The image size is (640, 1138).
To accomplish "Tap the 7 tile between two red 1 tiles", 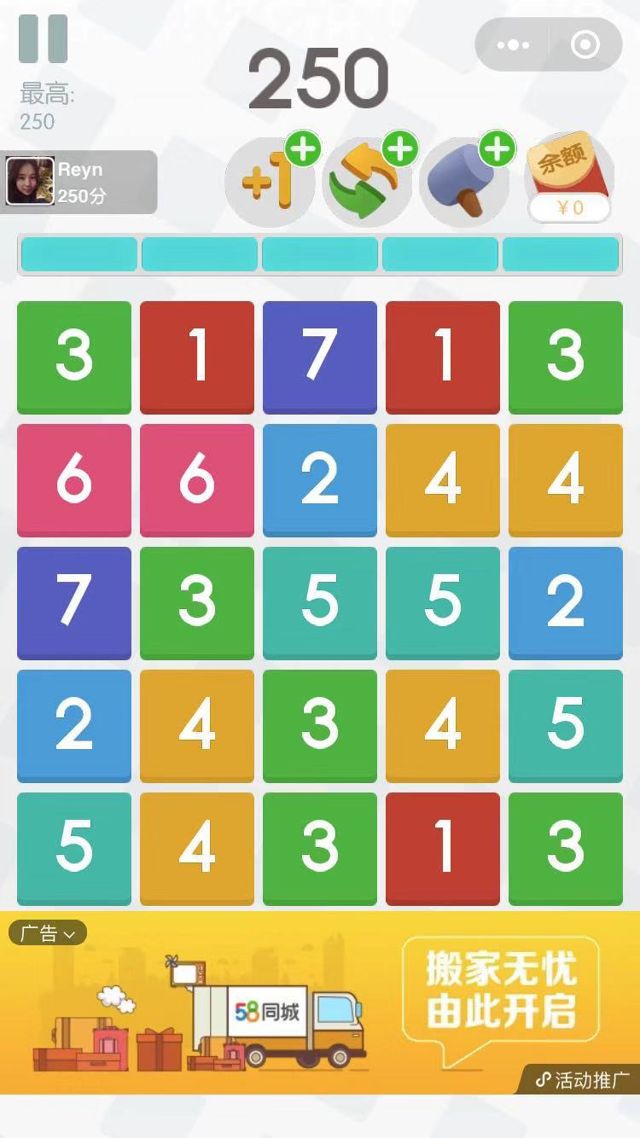I will pyautogui.click(x=319, y=356).
